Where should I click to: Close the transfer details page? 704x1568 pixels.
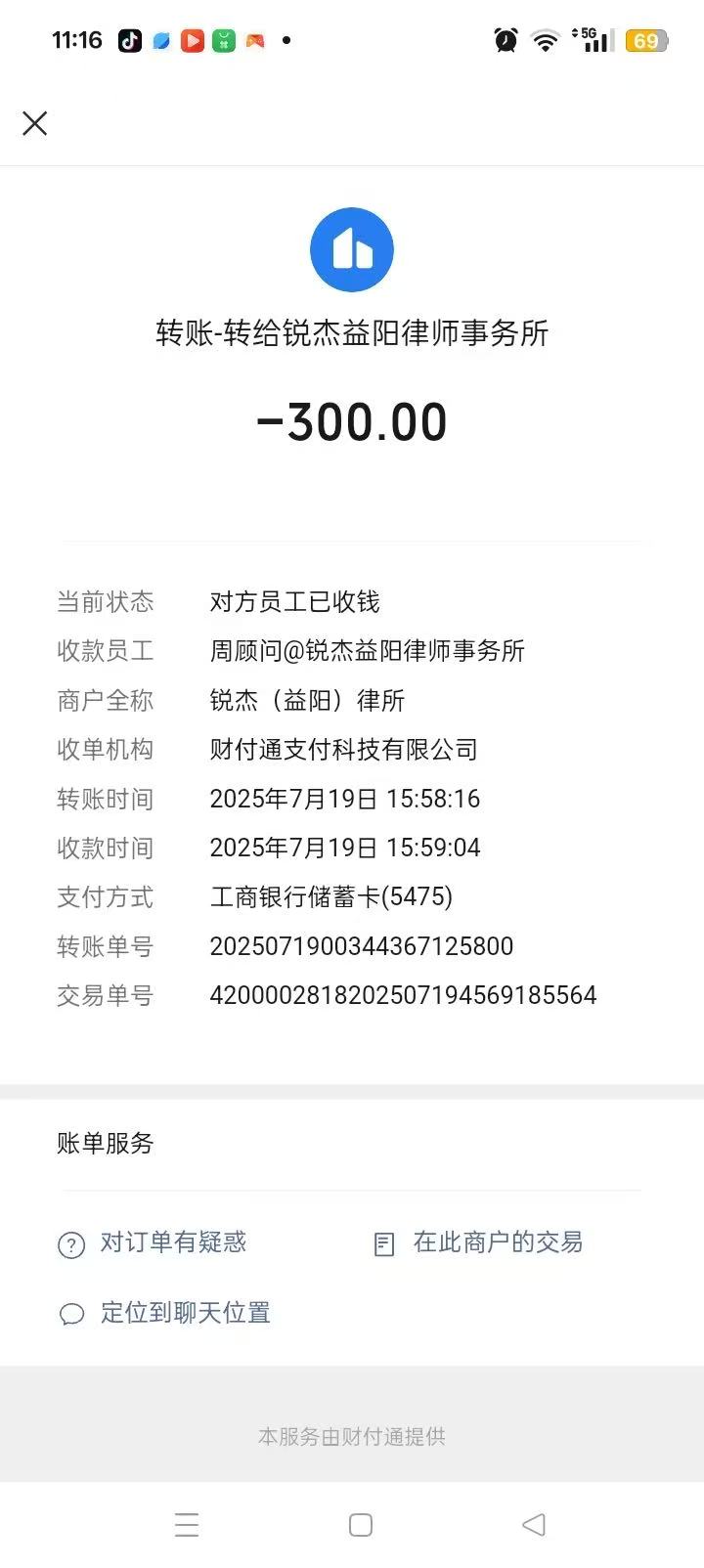pos(35,123)
